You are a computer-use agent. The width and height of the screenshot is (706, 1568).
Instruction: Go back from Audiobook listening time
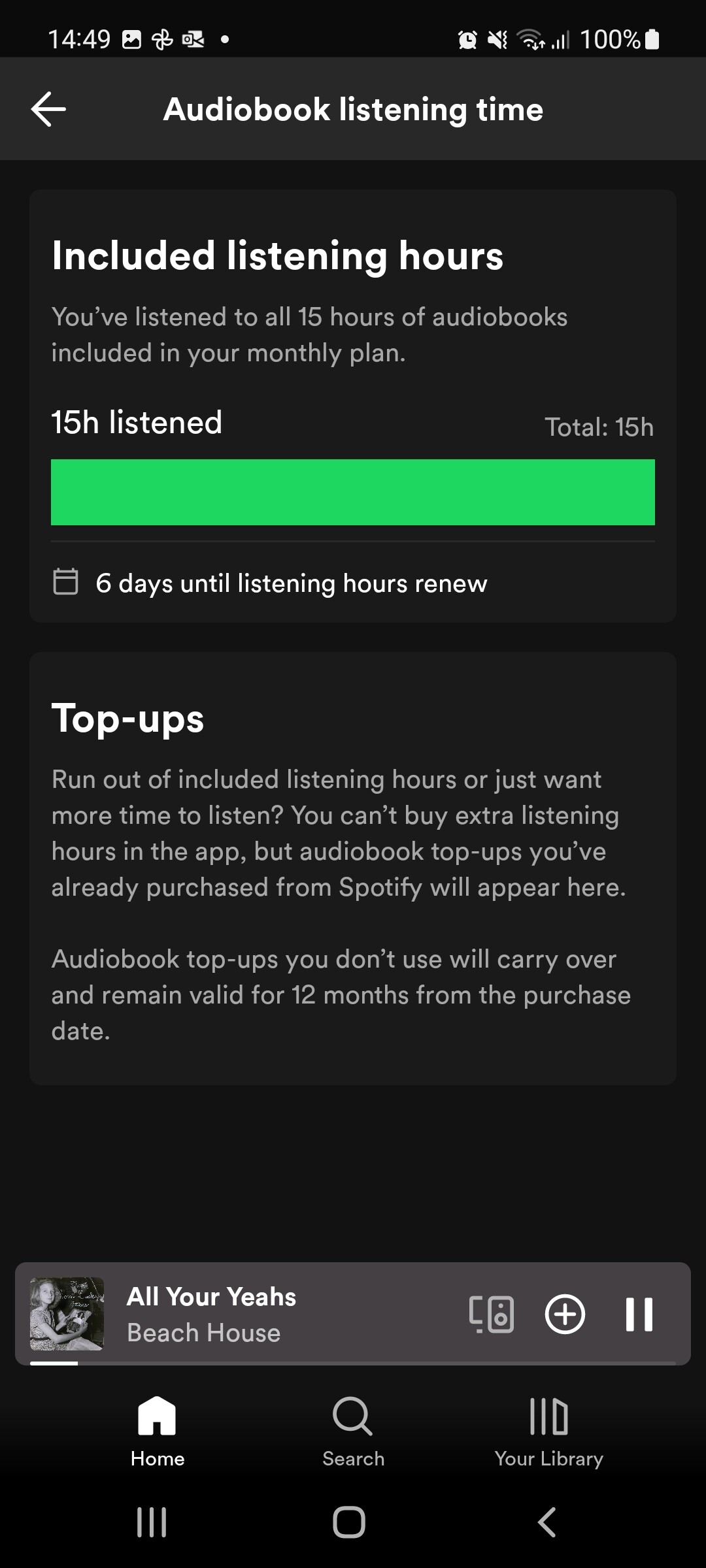click(48, 109)
